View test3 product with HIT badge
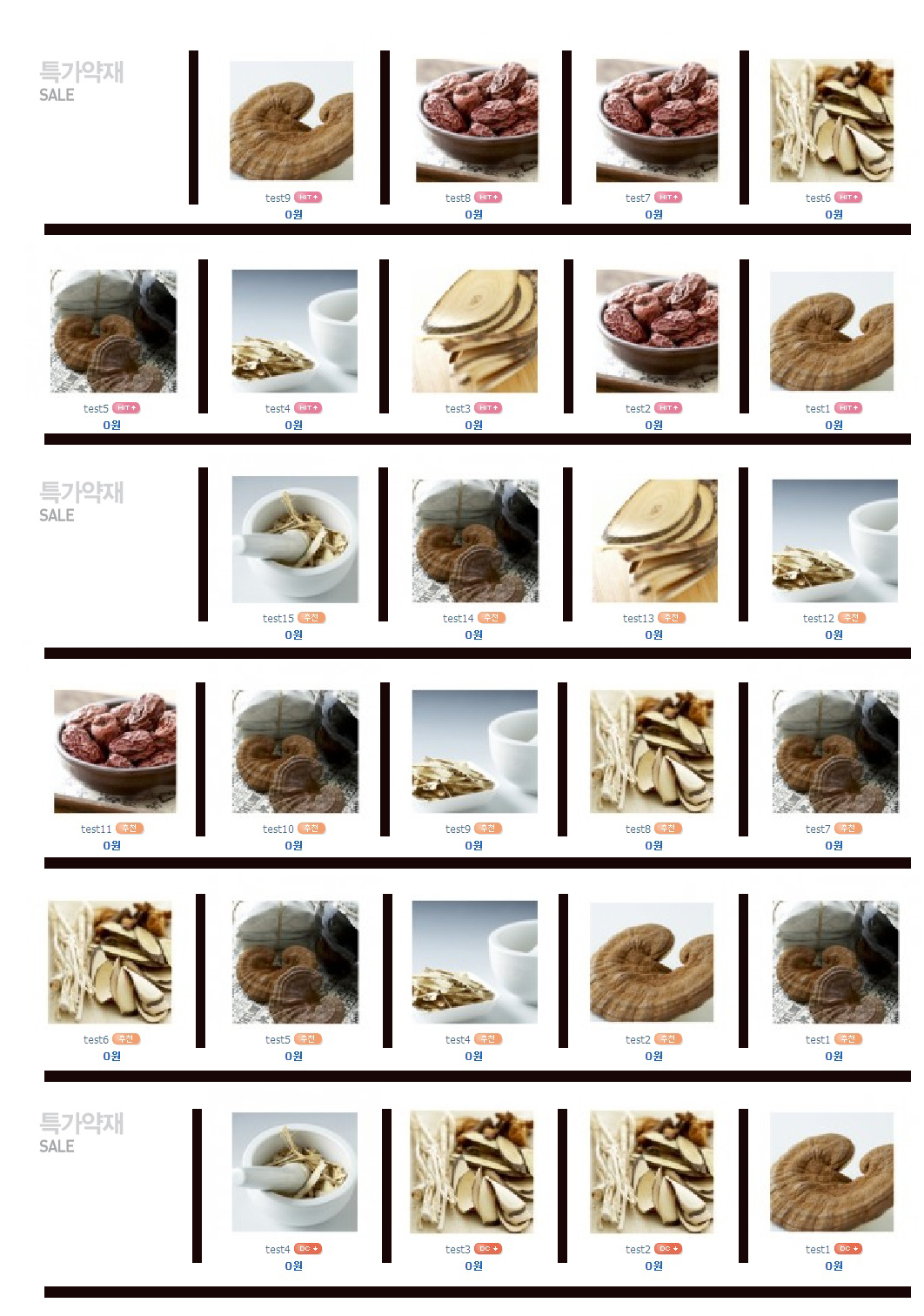Viewport: 924px width, 1316px height. click(475, 332)
